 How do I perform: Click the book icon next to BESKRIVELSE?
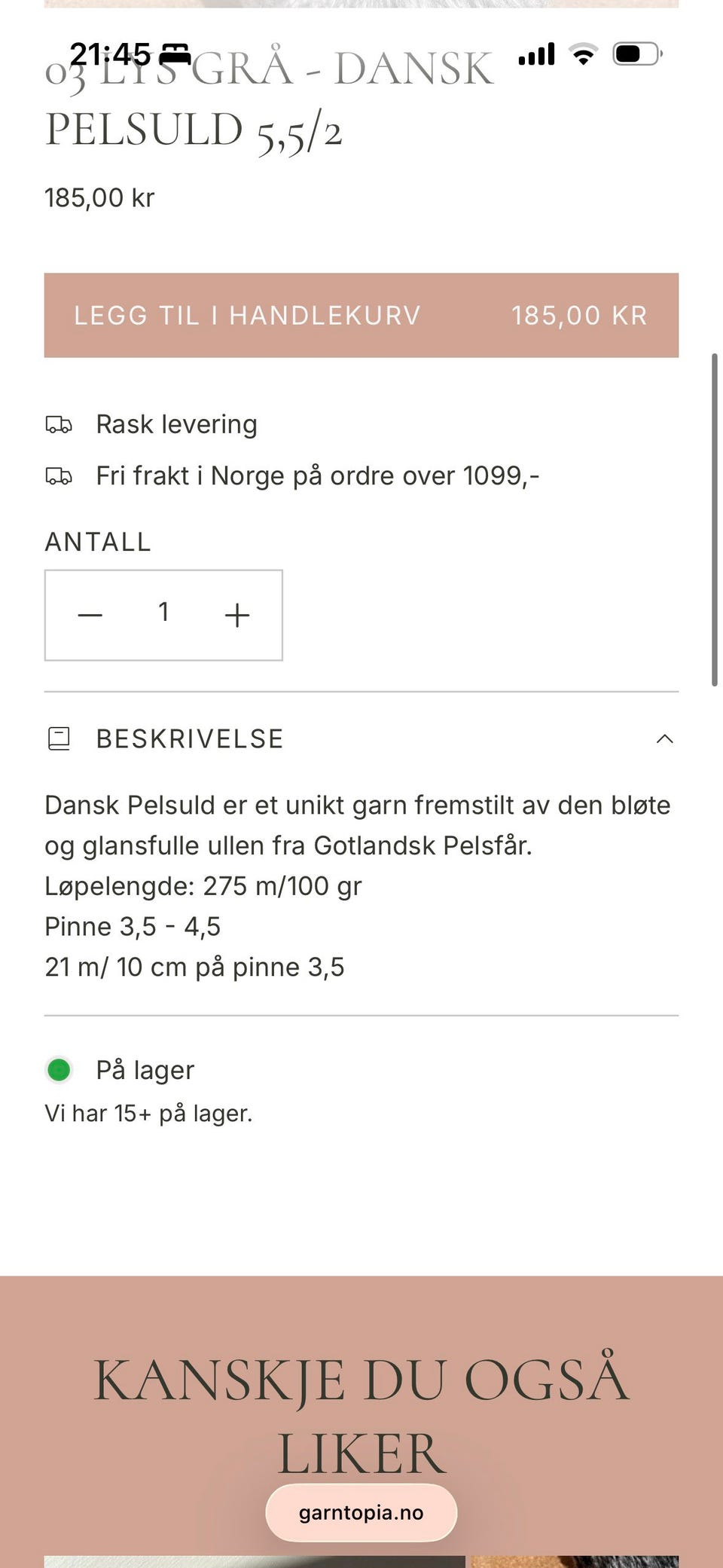click(x=60, y=738)
